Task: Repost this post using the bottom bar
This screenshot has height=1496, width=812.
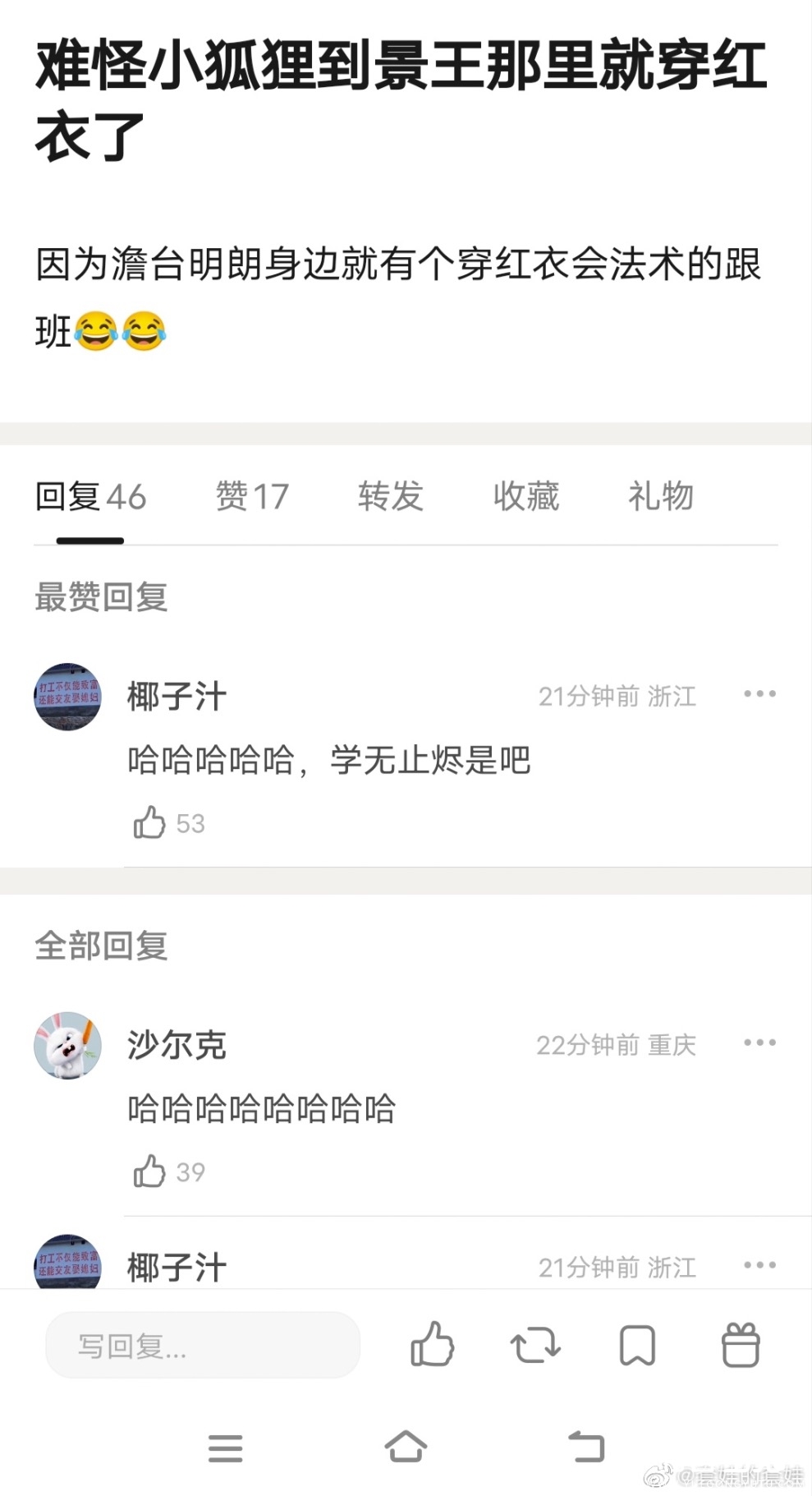Action: [x=535, y=1346]
